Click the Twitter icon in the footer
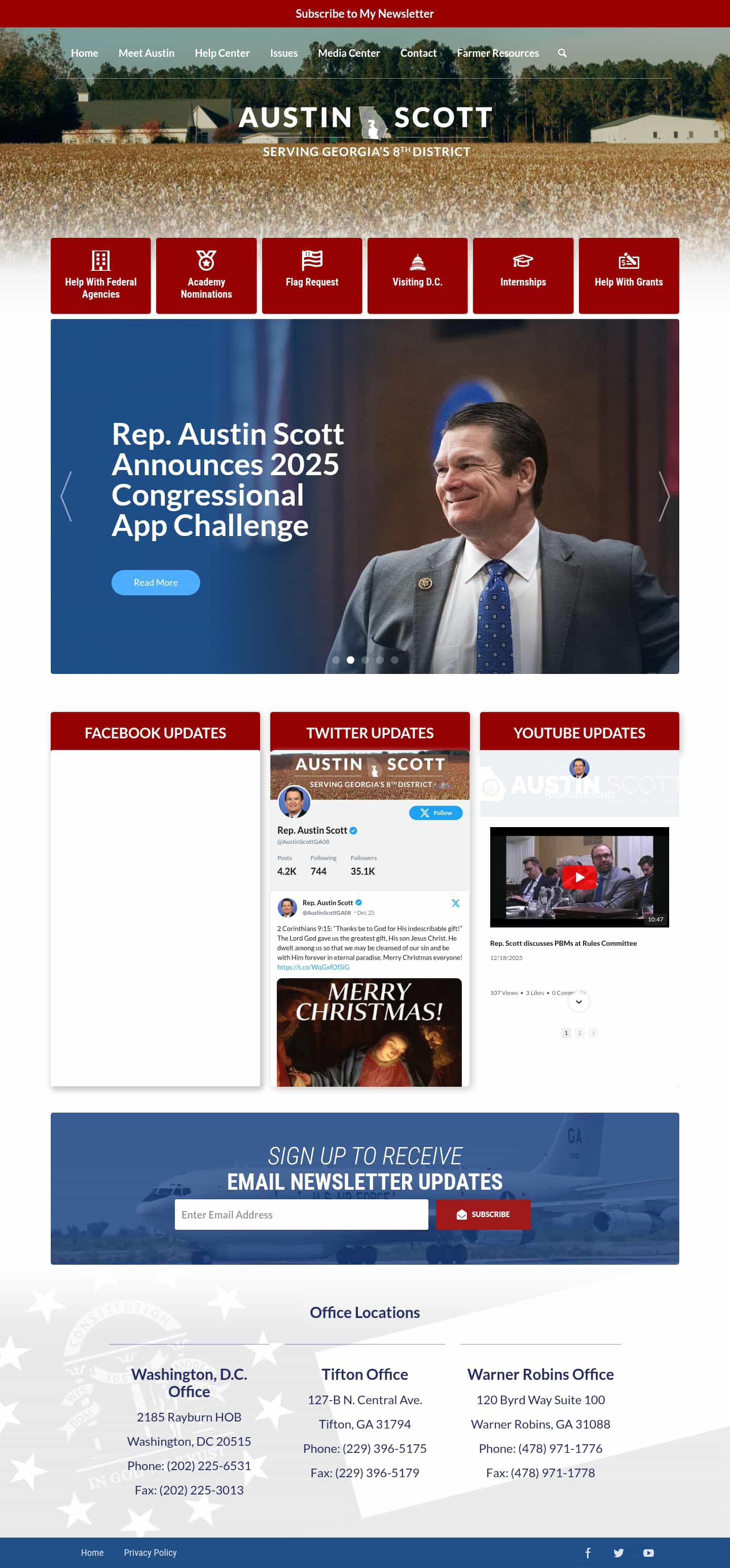This screenshot has width=730, height=1568. pyautogui.click(x=618, y=1552)
